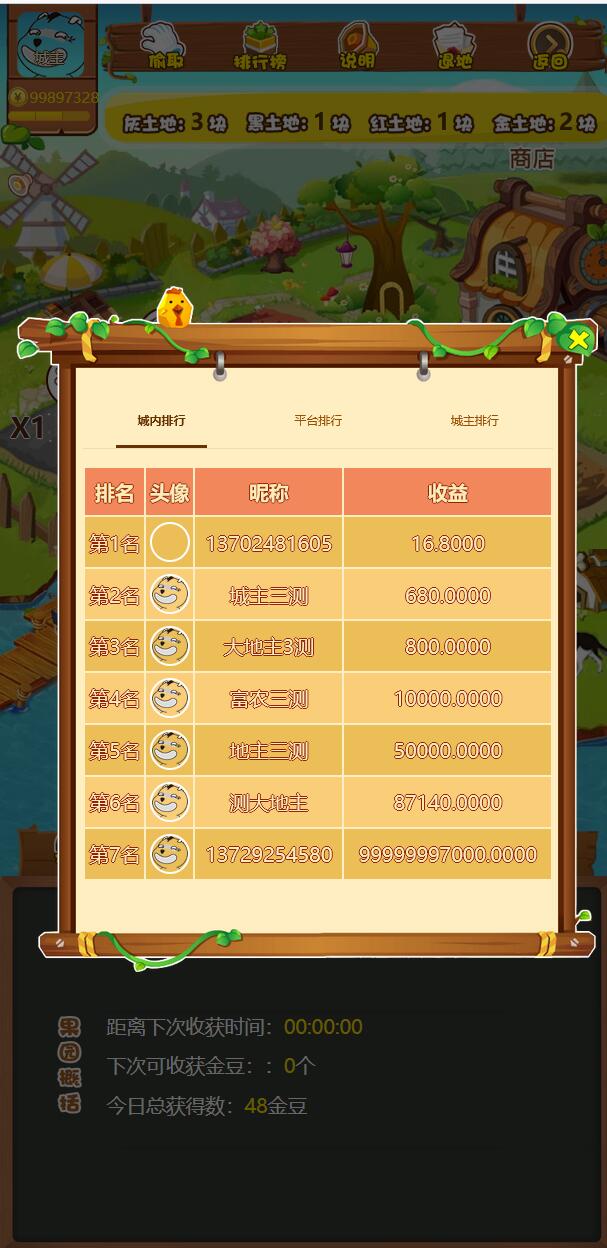
Task: View the 说明 instructions
Action: click(x=356, y=46)
